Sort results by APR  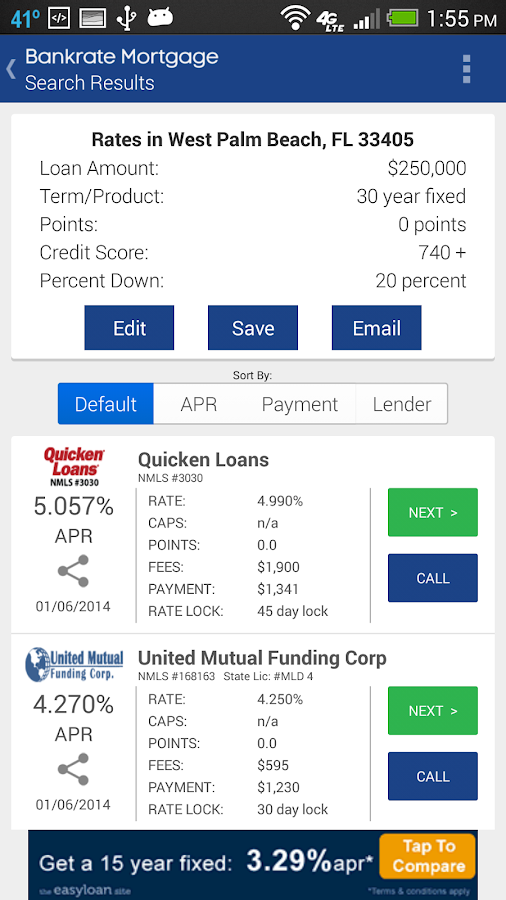tap(199, 404)
